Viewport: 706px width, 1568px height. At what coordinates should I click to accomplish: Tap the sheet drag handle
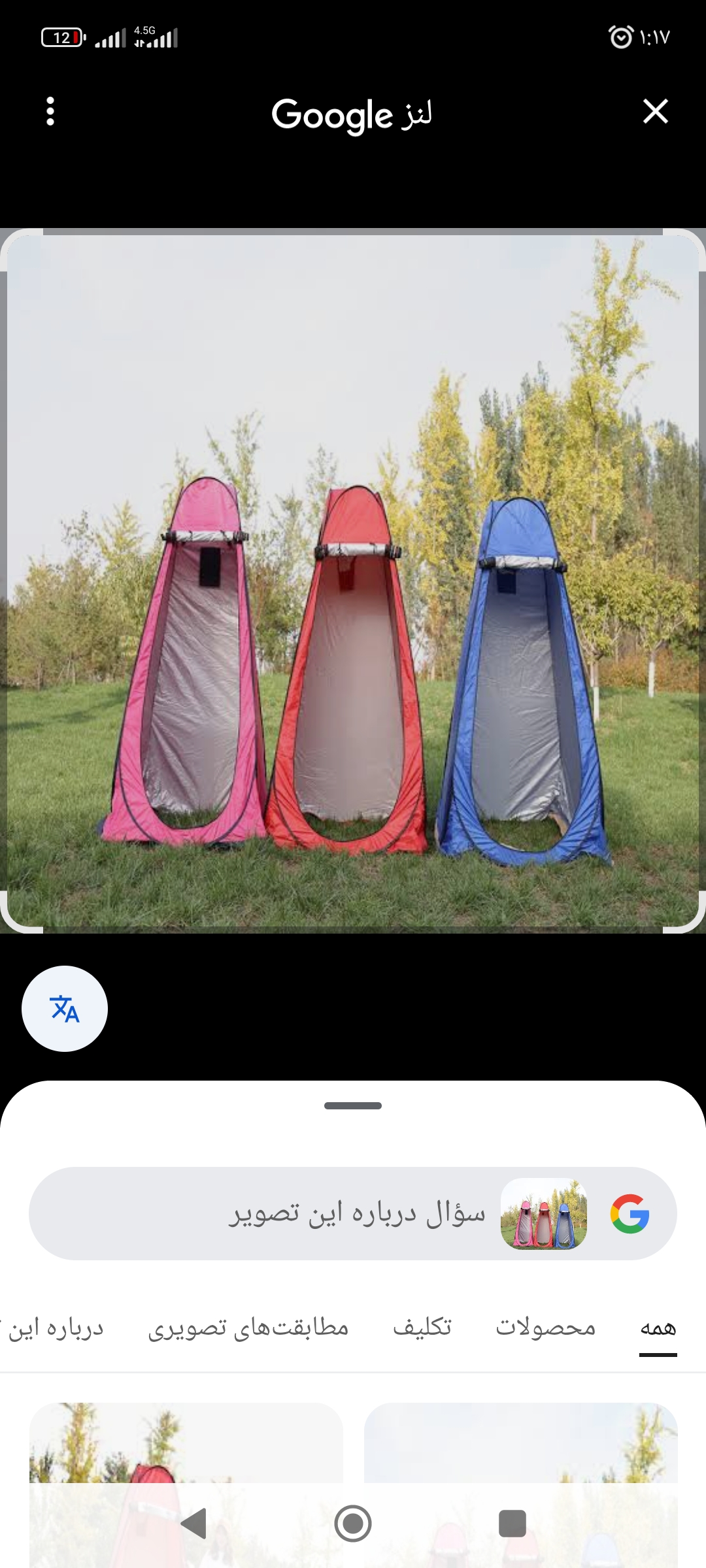coord(353,1105)
